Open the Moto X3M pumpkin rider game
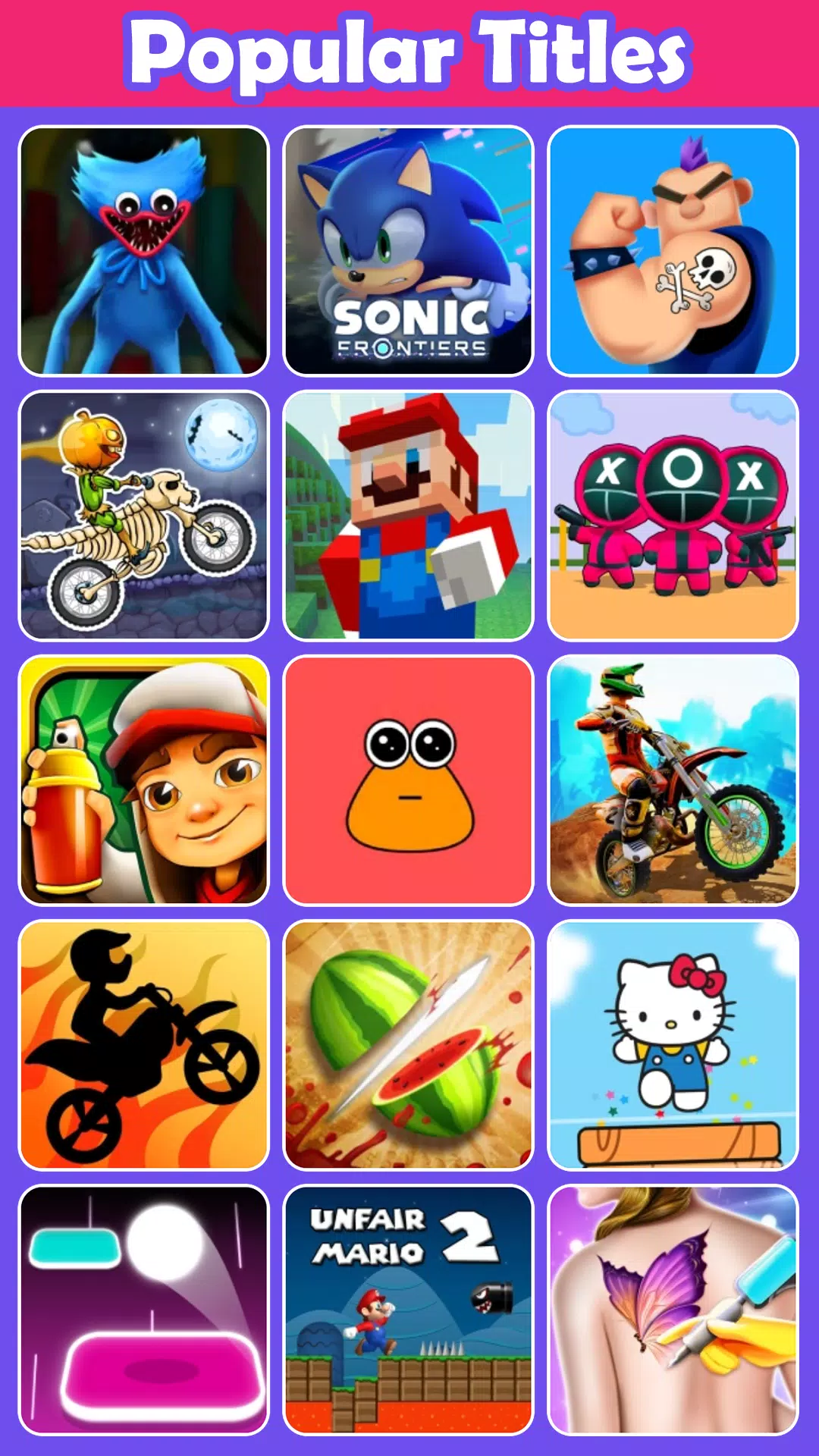Viewport: 819px width, 1456px height. 146,516
